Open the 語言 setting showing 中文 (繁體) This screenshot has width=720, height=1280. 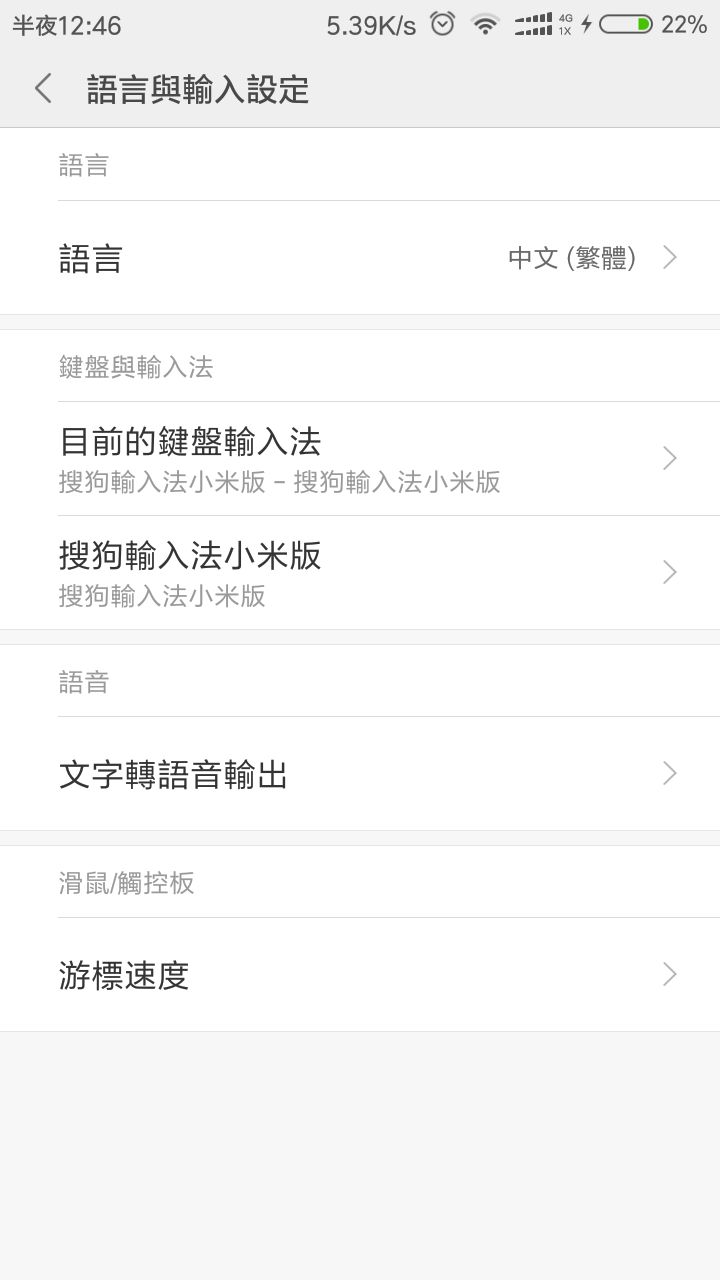(x=360, y=258)
